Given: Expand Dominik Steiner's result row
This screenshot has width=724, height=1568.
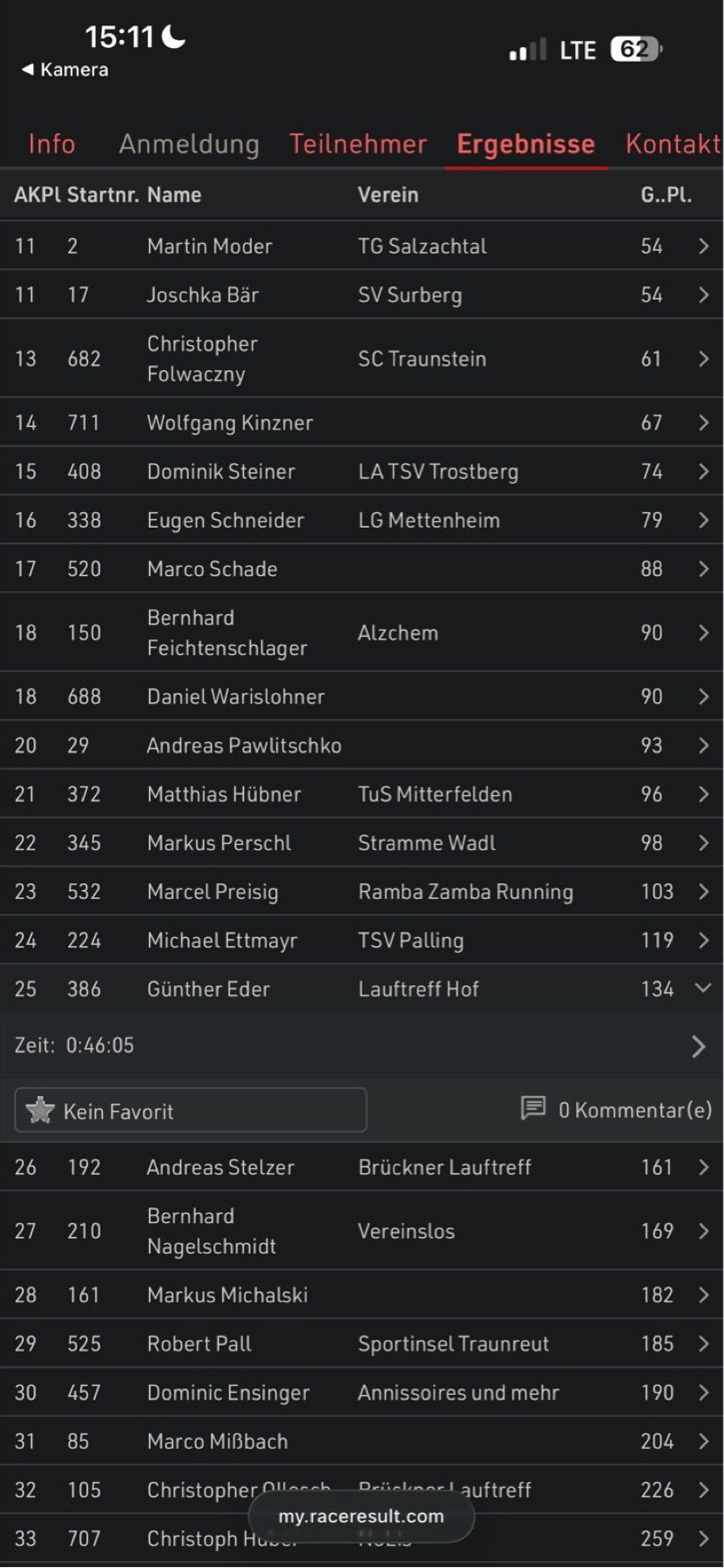Looking at the screenshot, I should 362,472.
